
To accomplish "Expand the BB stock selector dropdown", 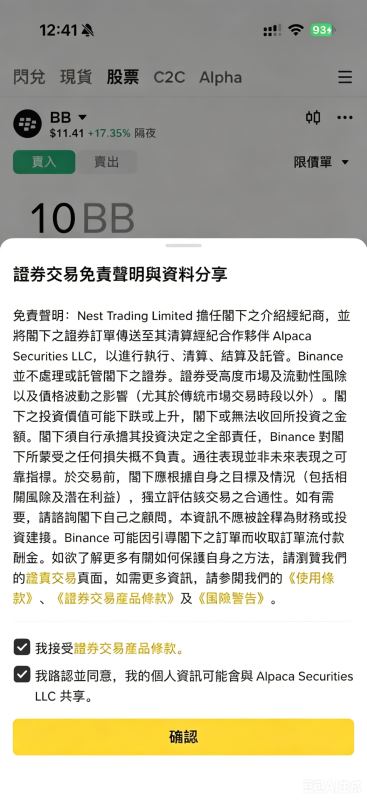I will pos(68,117).
